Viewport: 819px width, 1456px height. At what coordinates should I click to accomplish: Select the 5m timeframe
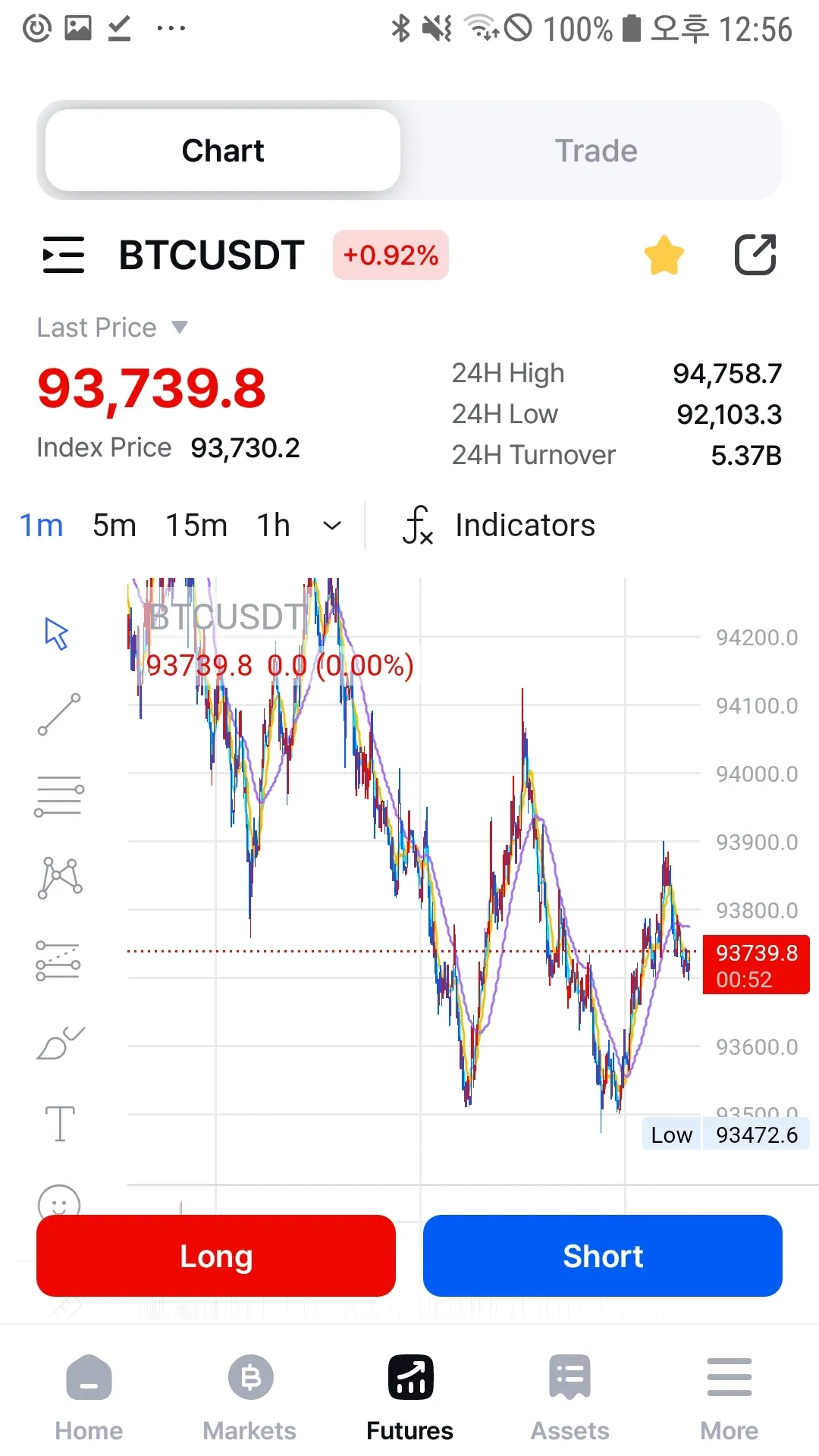click(x=115, y=526)
